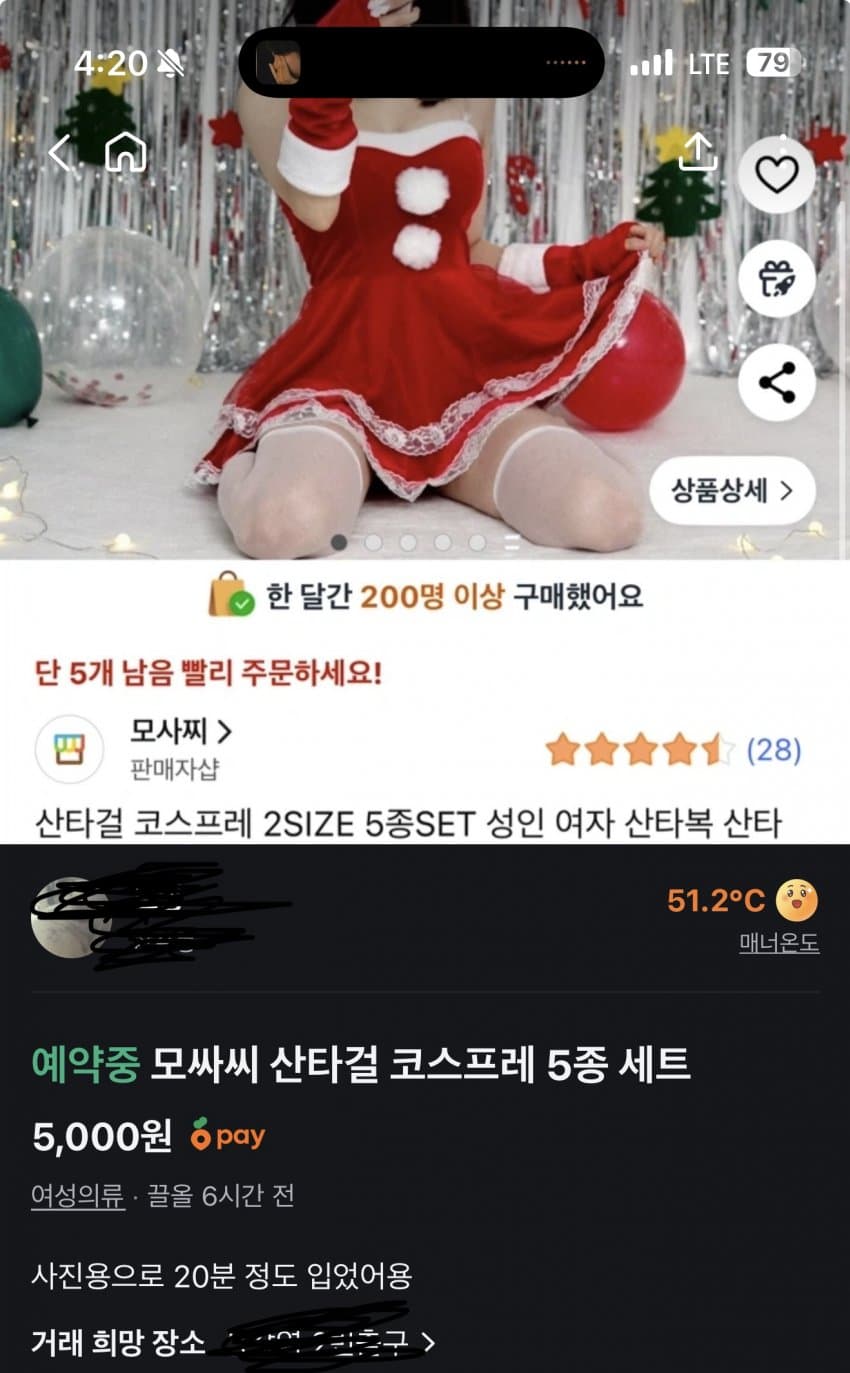The width and height of the screenshot is (850, 1373).
Task: Go back using the arrow icon
Action: (59, 153)
